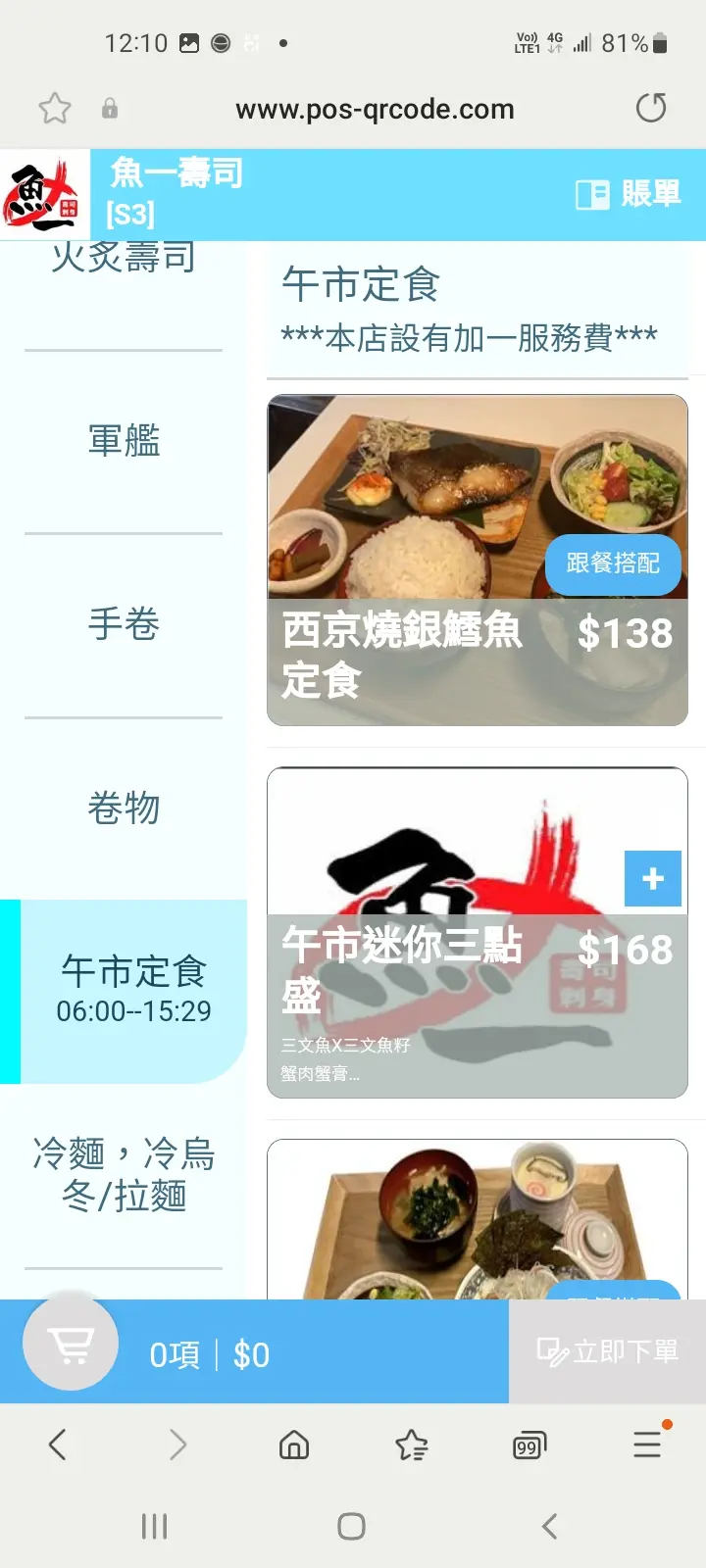Open the browser bookmarks list
706x1568 pixels.
pyautogui.click(x=412, y=1445)
